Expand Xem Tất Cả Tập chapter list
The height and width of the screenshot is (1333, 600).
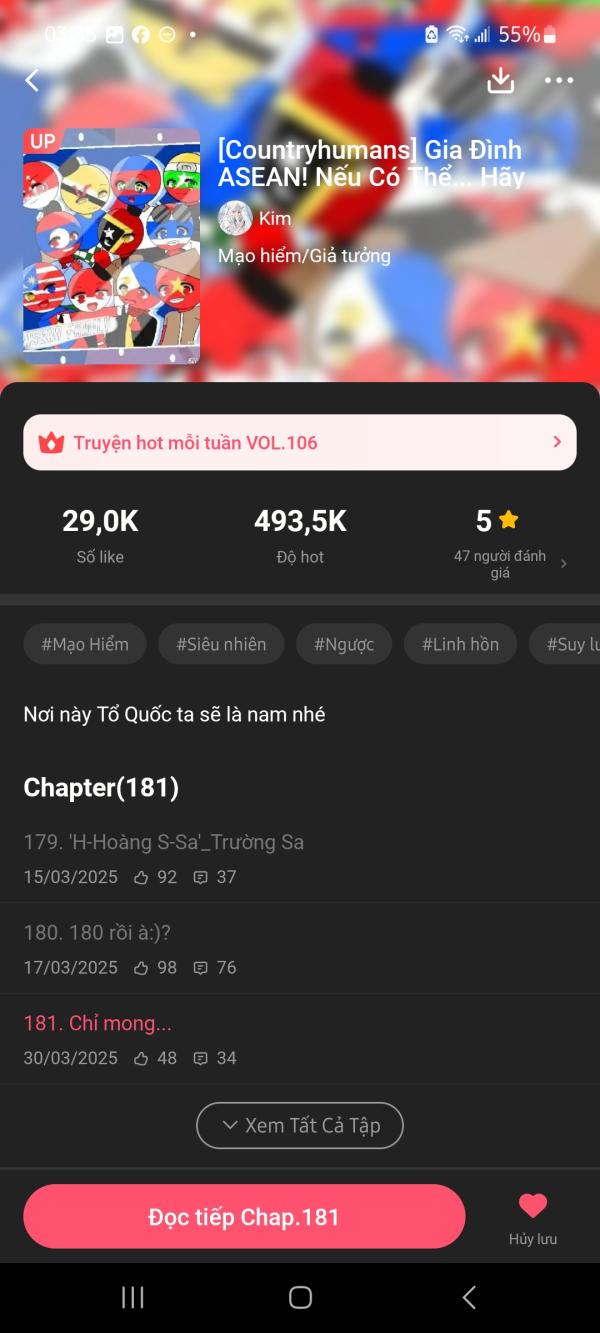pos(300,1125)
